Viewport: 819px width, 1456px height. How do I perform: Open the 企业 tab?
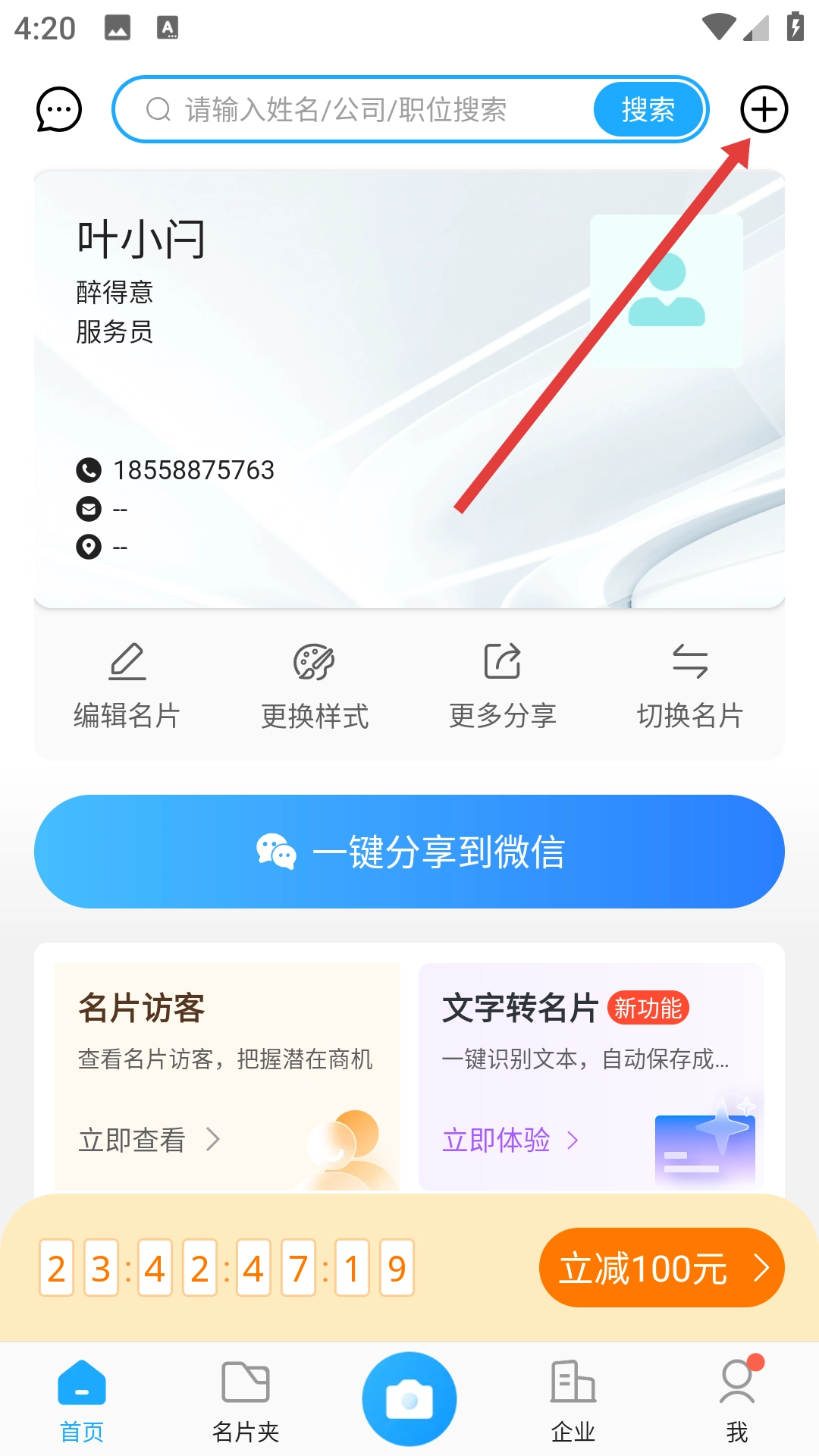573,1401
